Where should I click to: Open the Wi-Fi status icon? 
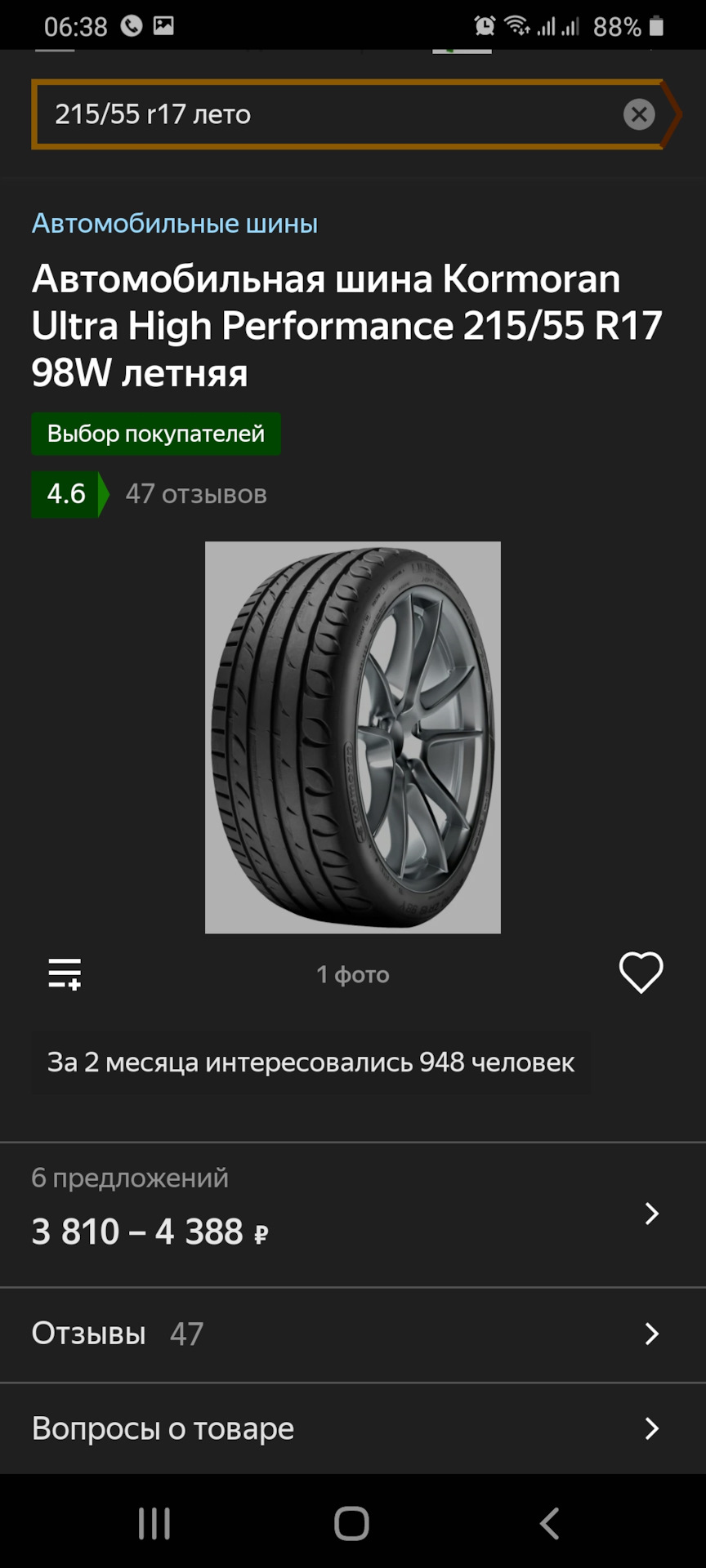pyautogui.click(x=518, y=25)
